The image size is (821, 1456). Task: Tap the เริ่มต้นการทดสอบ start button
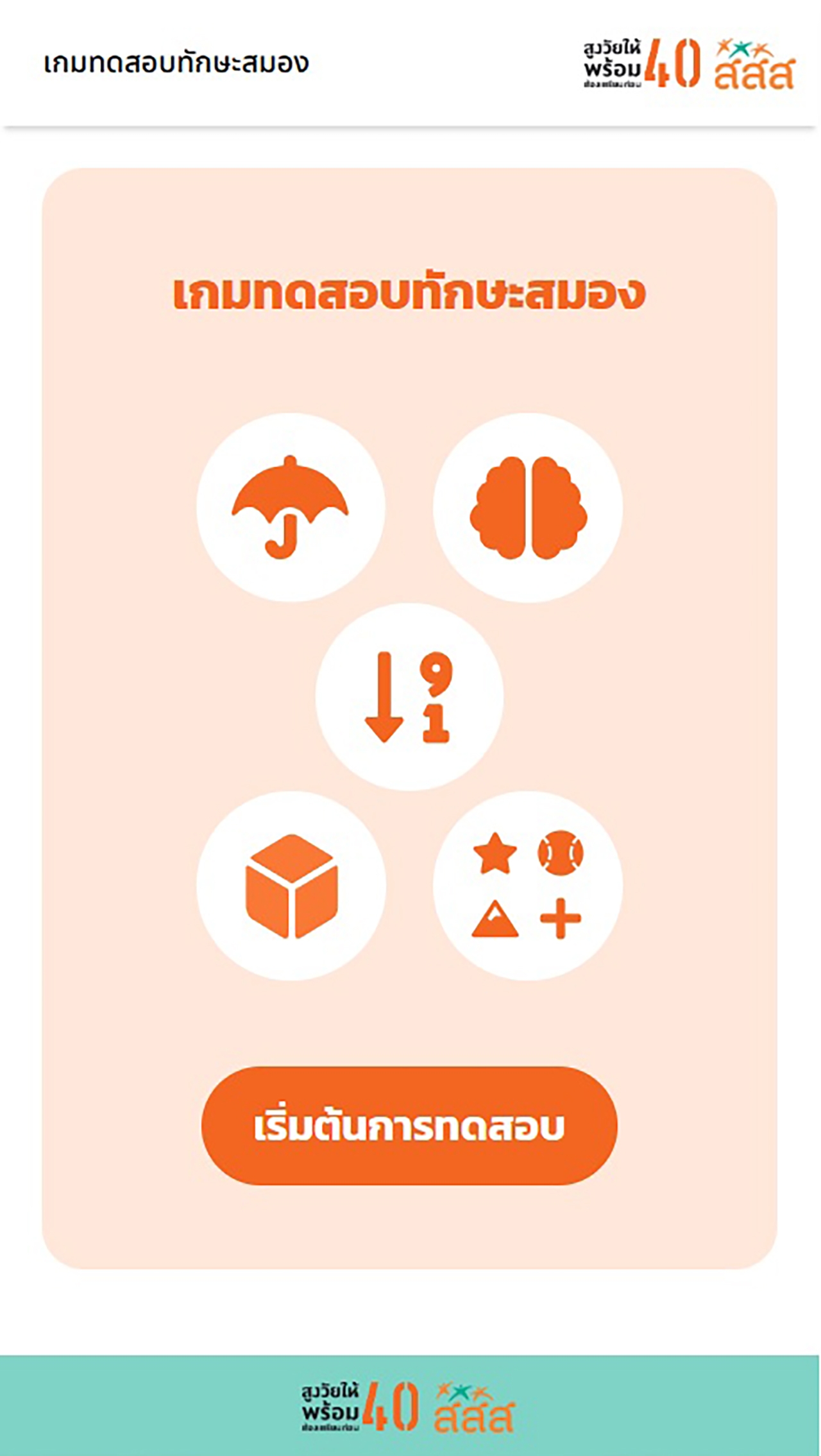click(x=409, y=1126)
